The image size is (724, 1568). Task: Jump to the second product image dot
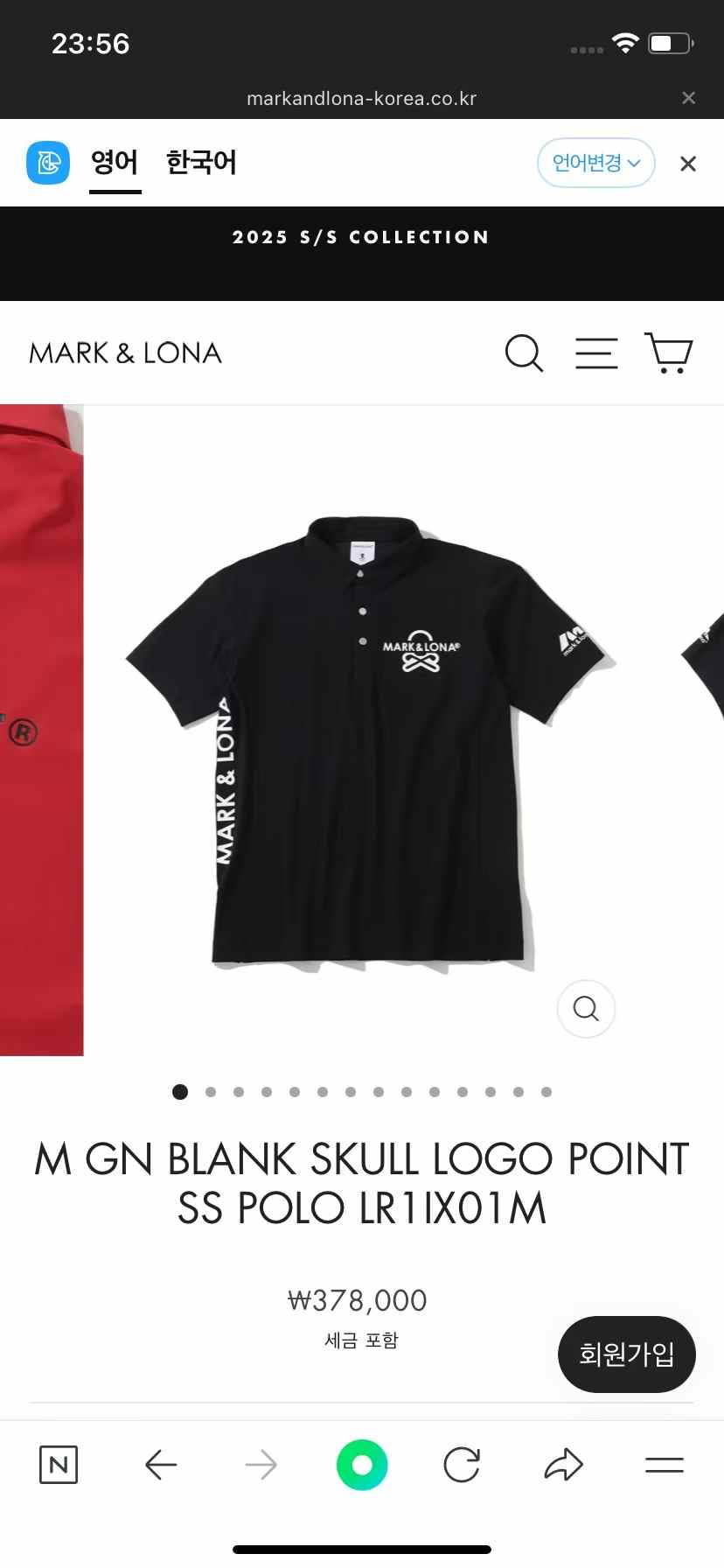211,1092
